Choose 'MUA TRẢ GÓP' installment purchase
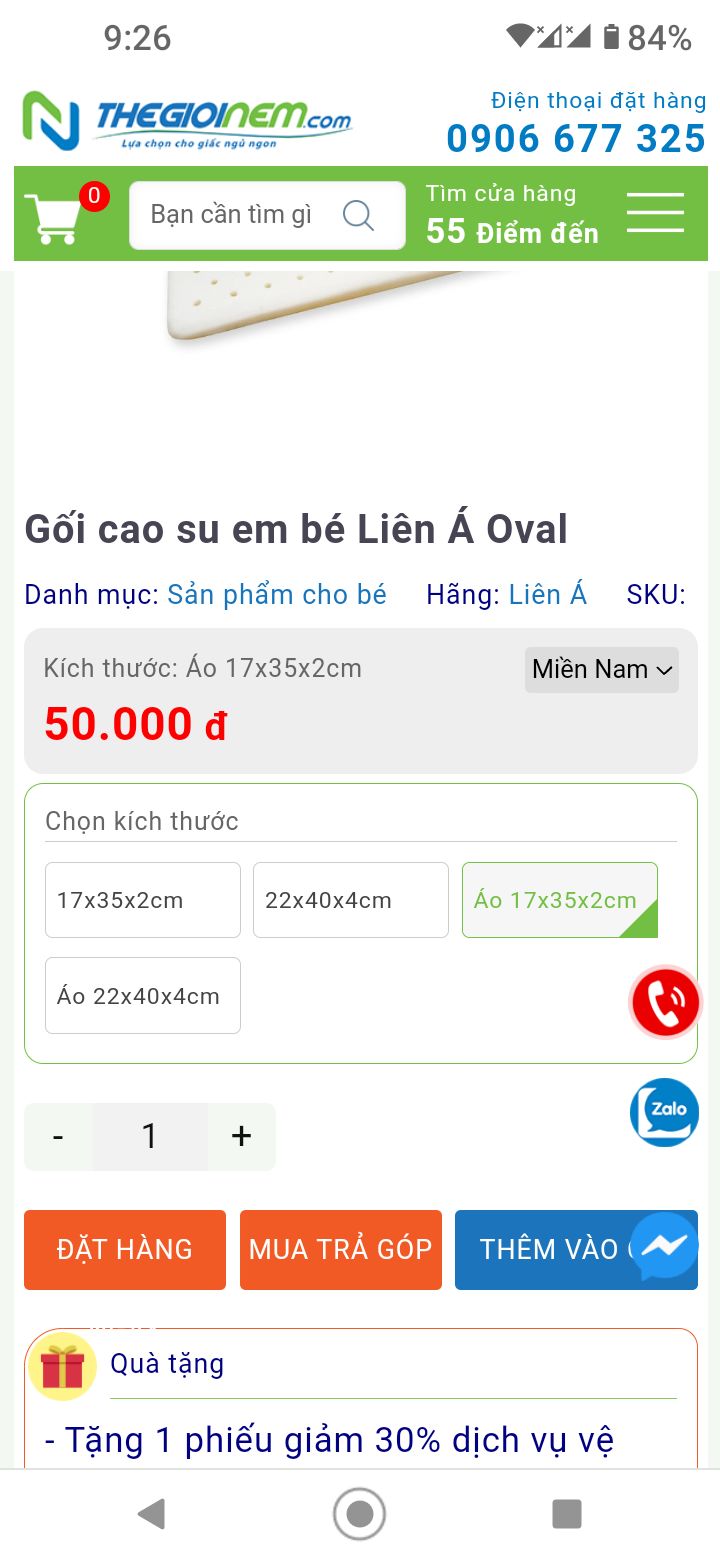This screenshot has height=1560, width=720. pos(341,1250)
